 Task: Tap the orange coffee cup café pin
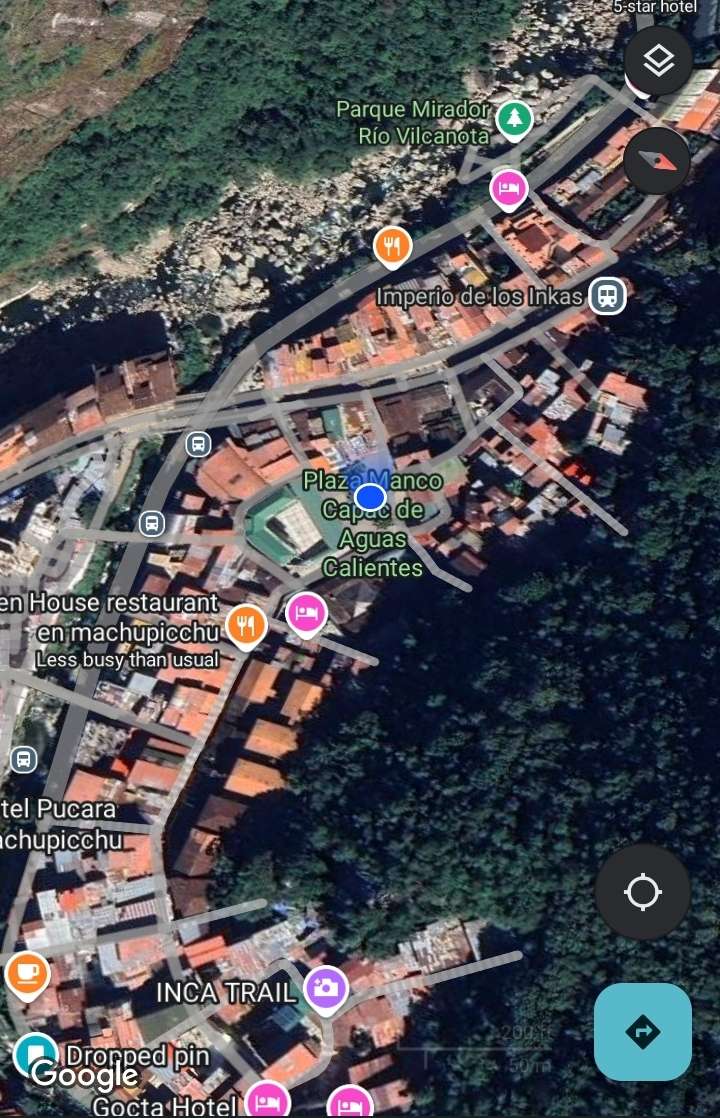click(x=27, y=972)
